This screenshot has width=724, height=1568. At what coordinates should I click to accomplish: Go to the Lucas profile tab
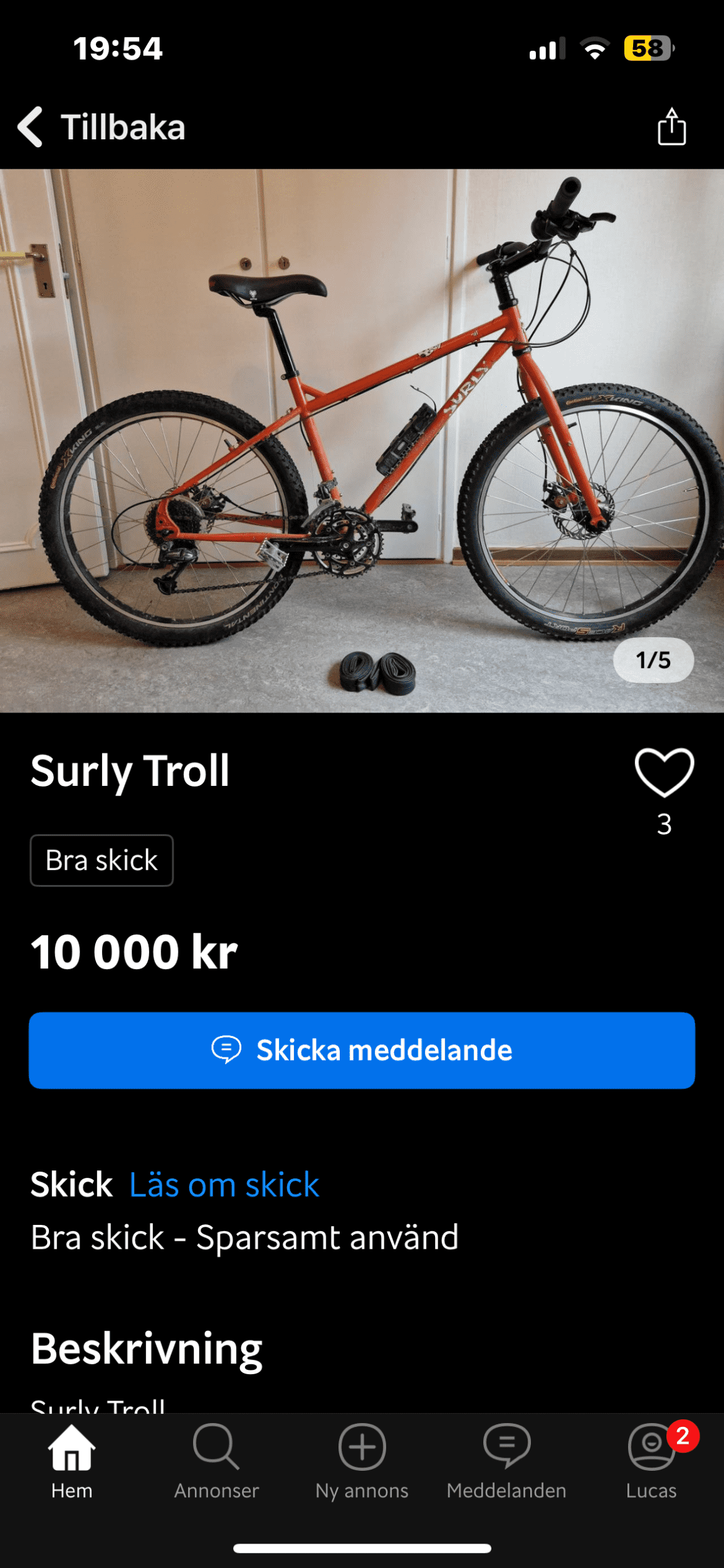click(x=651, y=1461)
